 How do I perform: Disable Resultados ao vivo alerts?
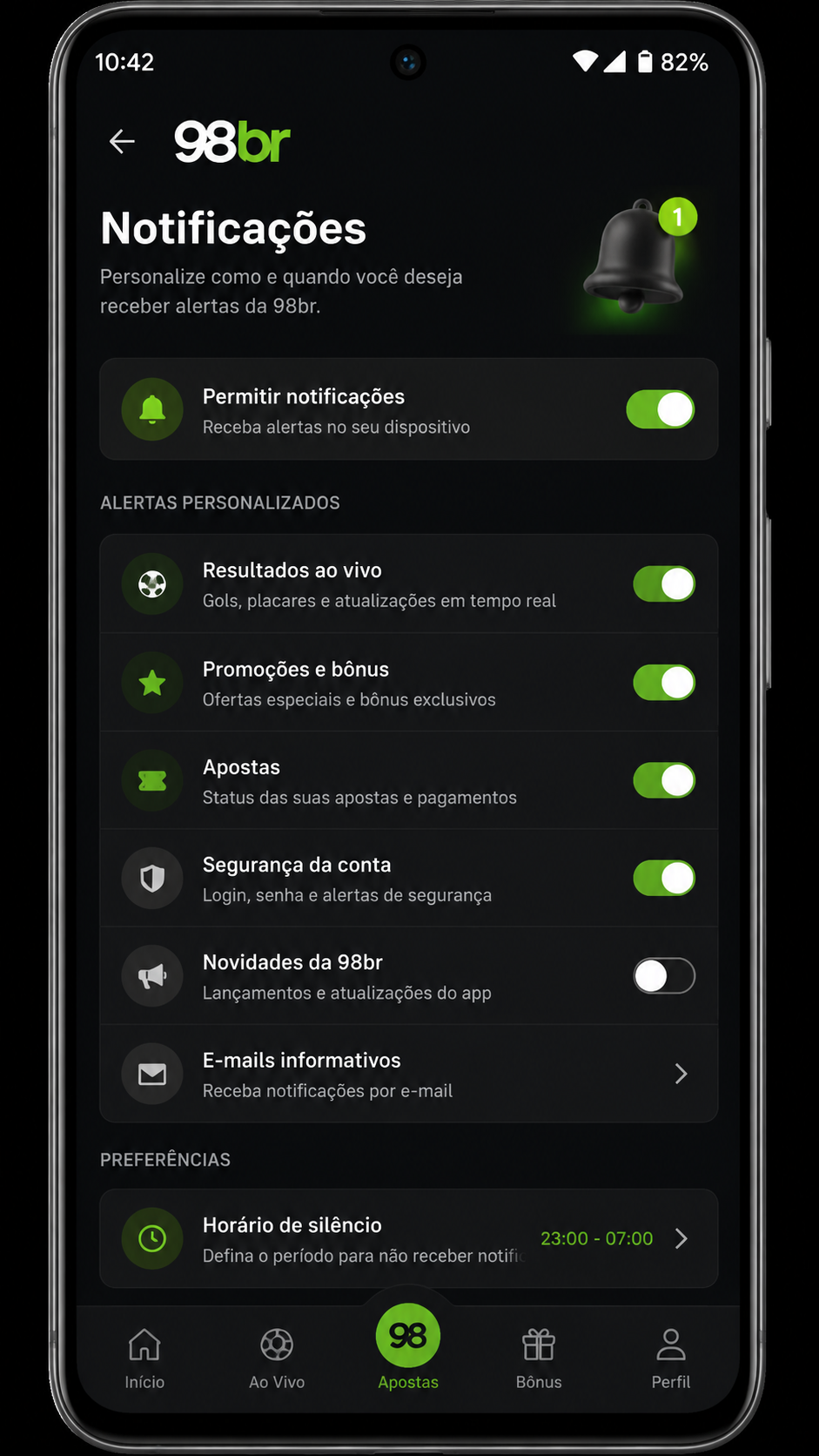[664, 583]
